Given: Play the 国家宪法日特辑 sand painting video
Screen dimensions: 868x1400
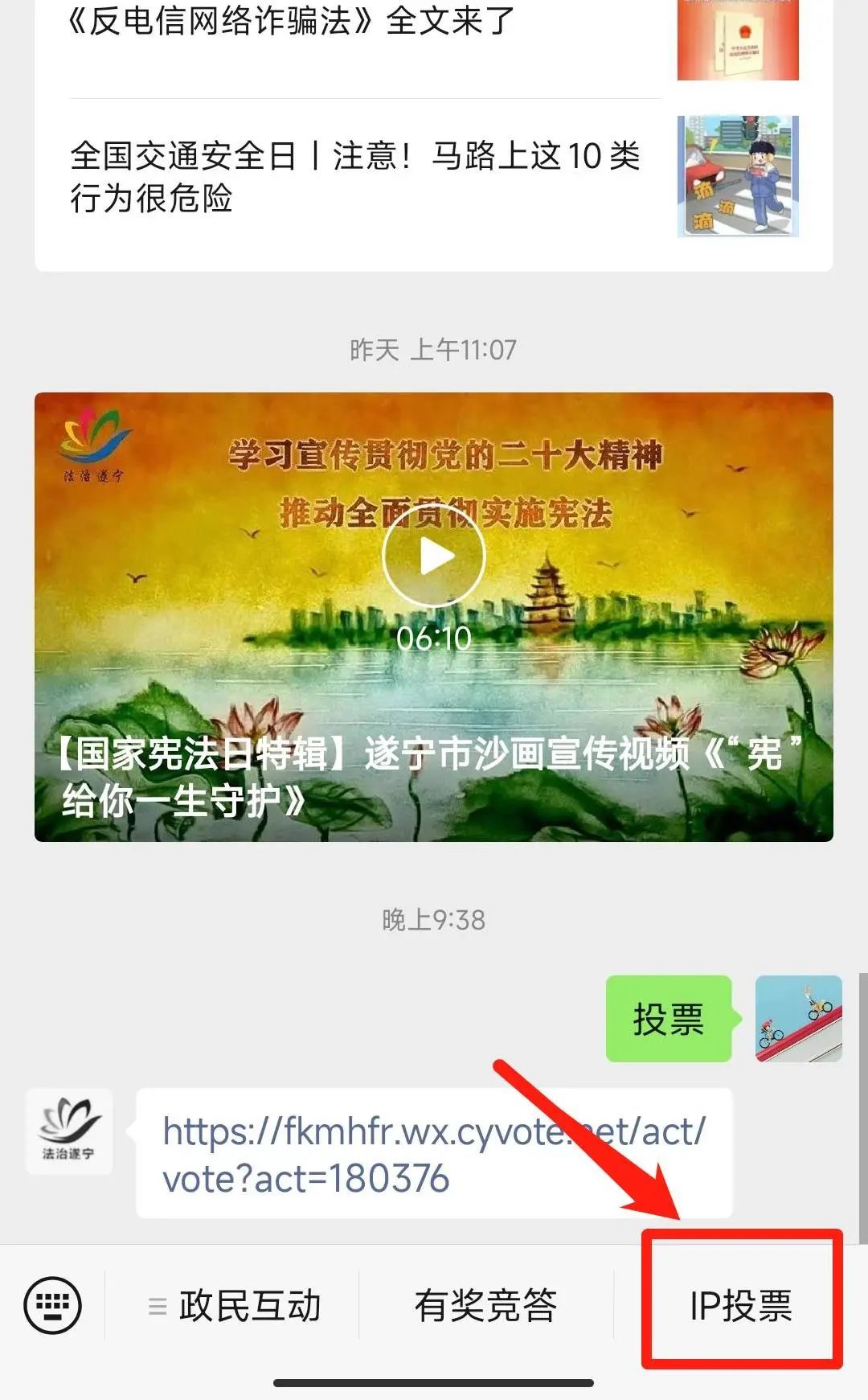Looking at the screenshot, I should click(x=434, y=556).
